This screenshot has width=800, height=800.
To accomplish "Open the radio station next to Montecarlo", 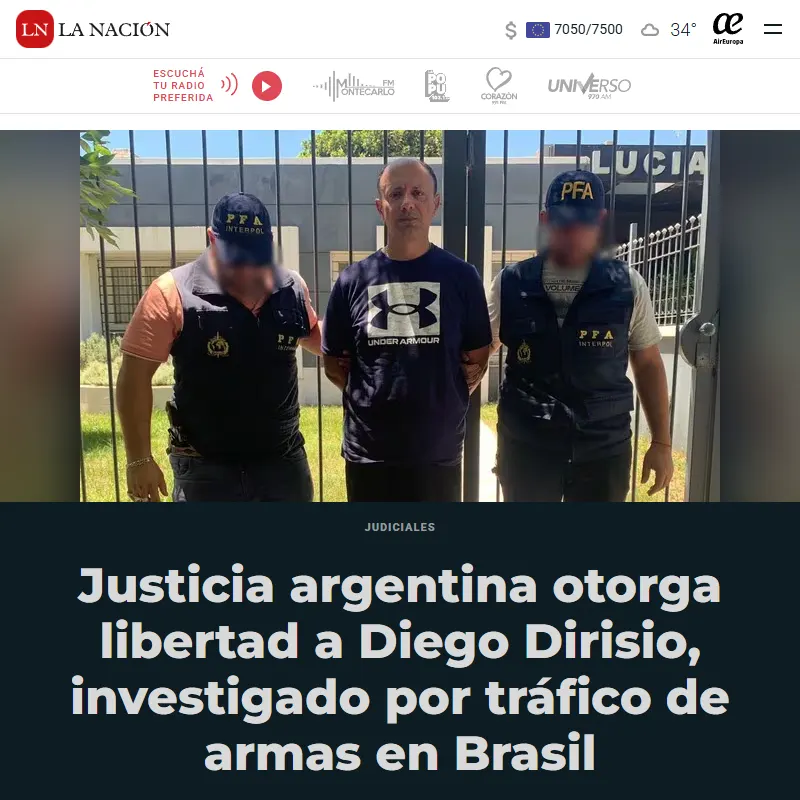I will [x=437, y=86].
